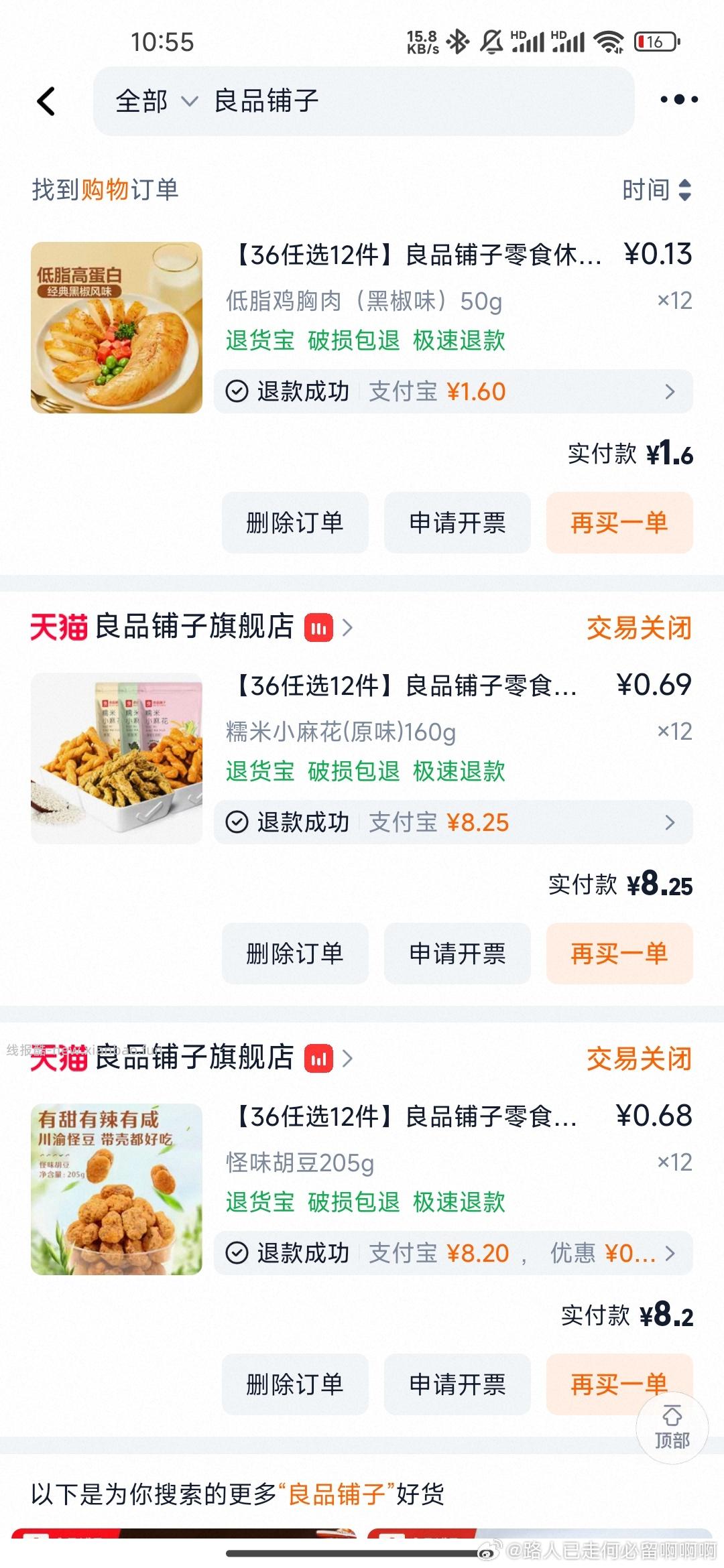The width and height of the screenshot is (724, 1568).
Task: Toggle the 时间 sort order
Action: (656, 189)
